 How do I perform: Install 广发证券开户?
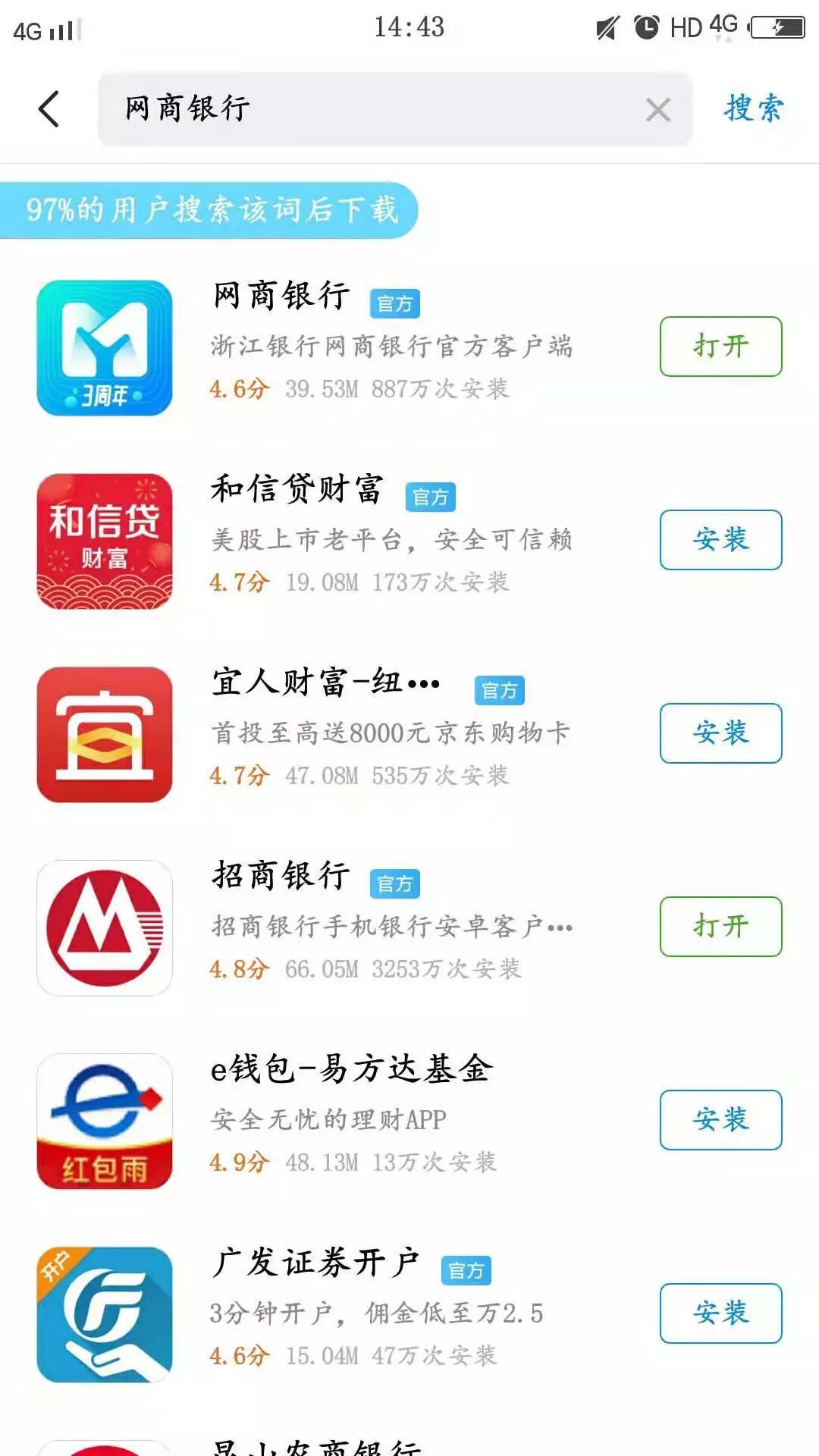(720, 1313)
